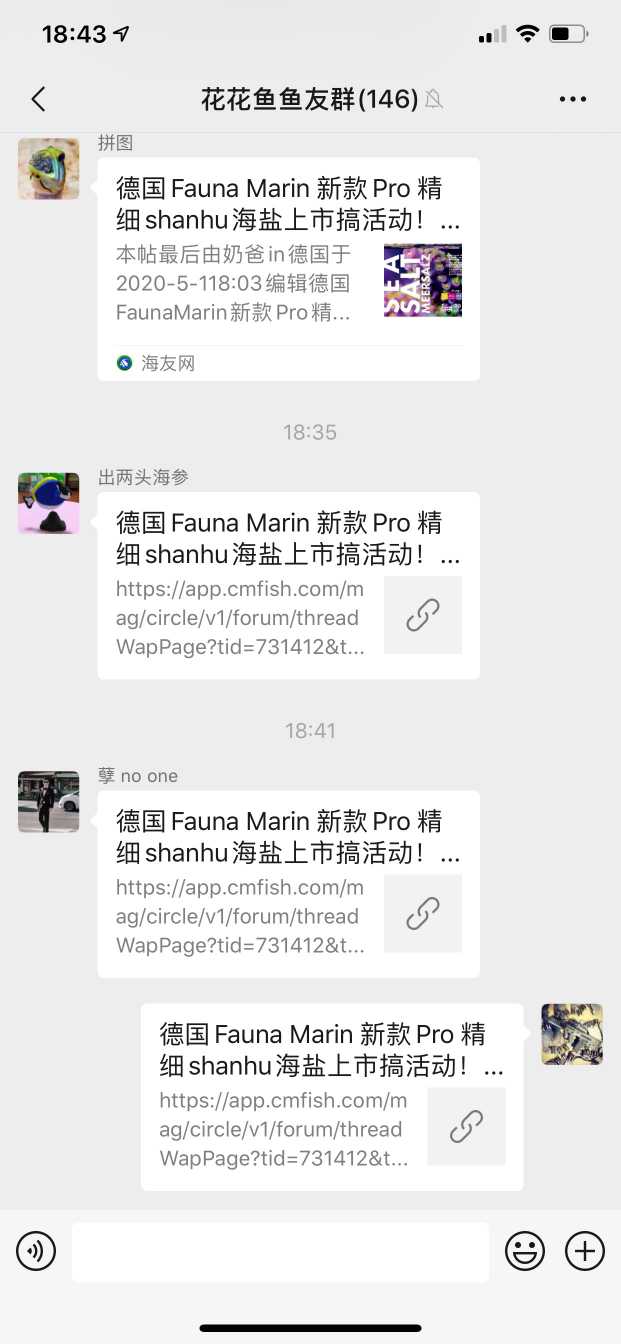Open my own shared link card

coord(331,1097)
